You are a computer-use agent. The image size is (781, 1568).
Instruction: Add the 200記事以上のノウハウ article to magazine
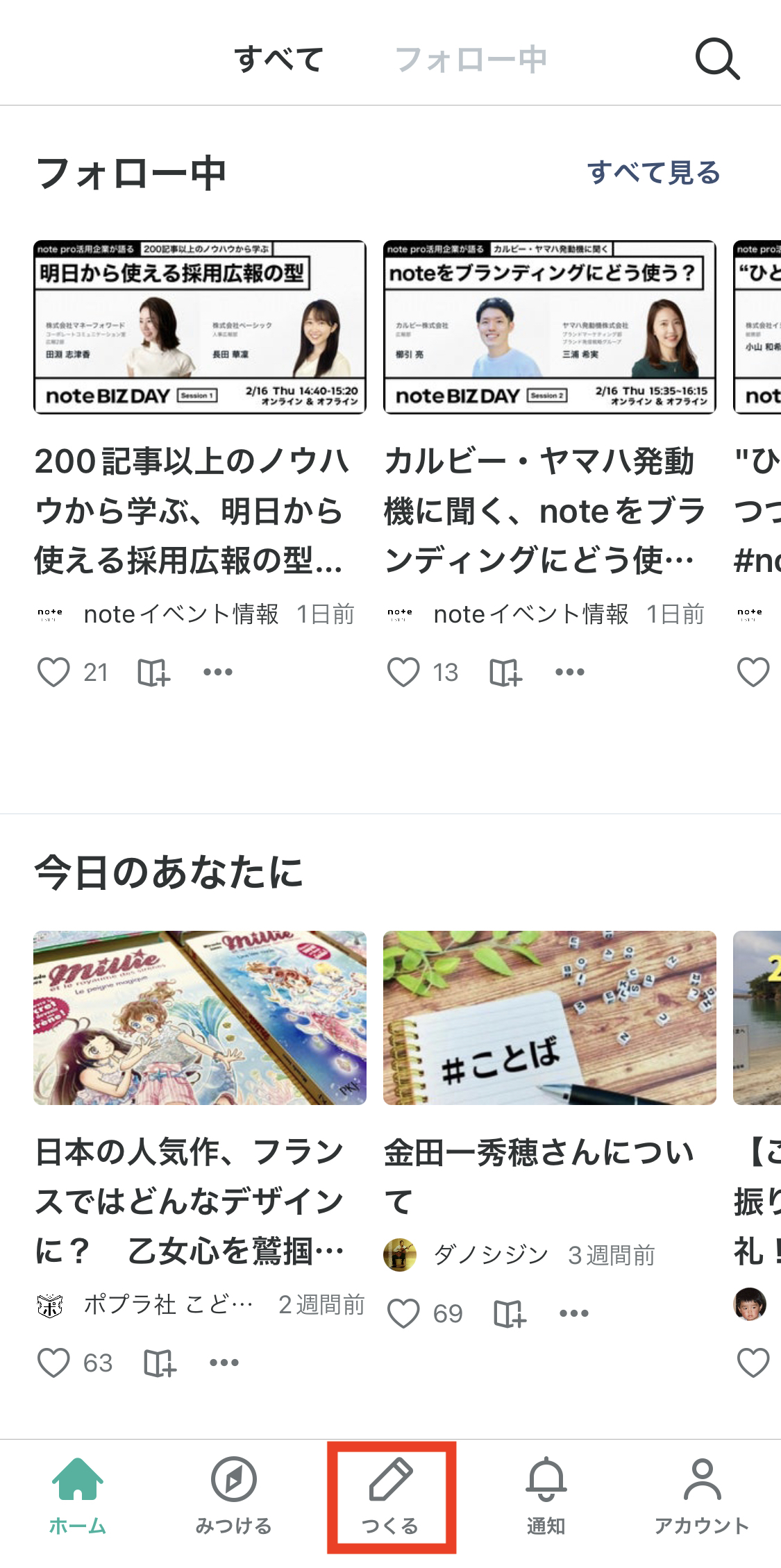tap(153, 672)
